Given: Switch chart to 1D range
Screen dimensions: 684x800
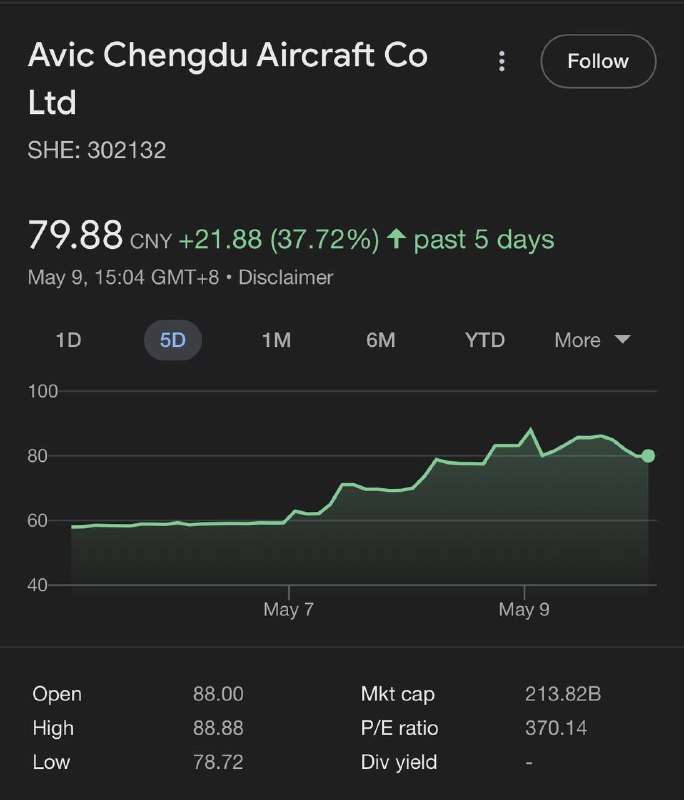Looking at the screenshot, I should tap(68, 340).
